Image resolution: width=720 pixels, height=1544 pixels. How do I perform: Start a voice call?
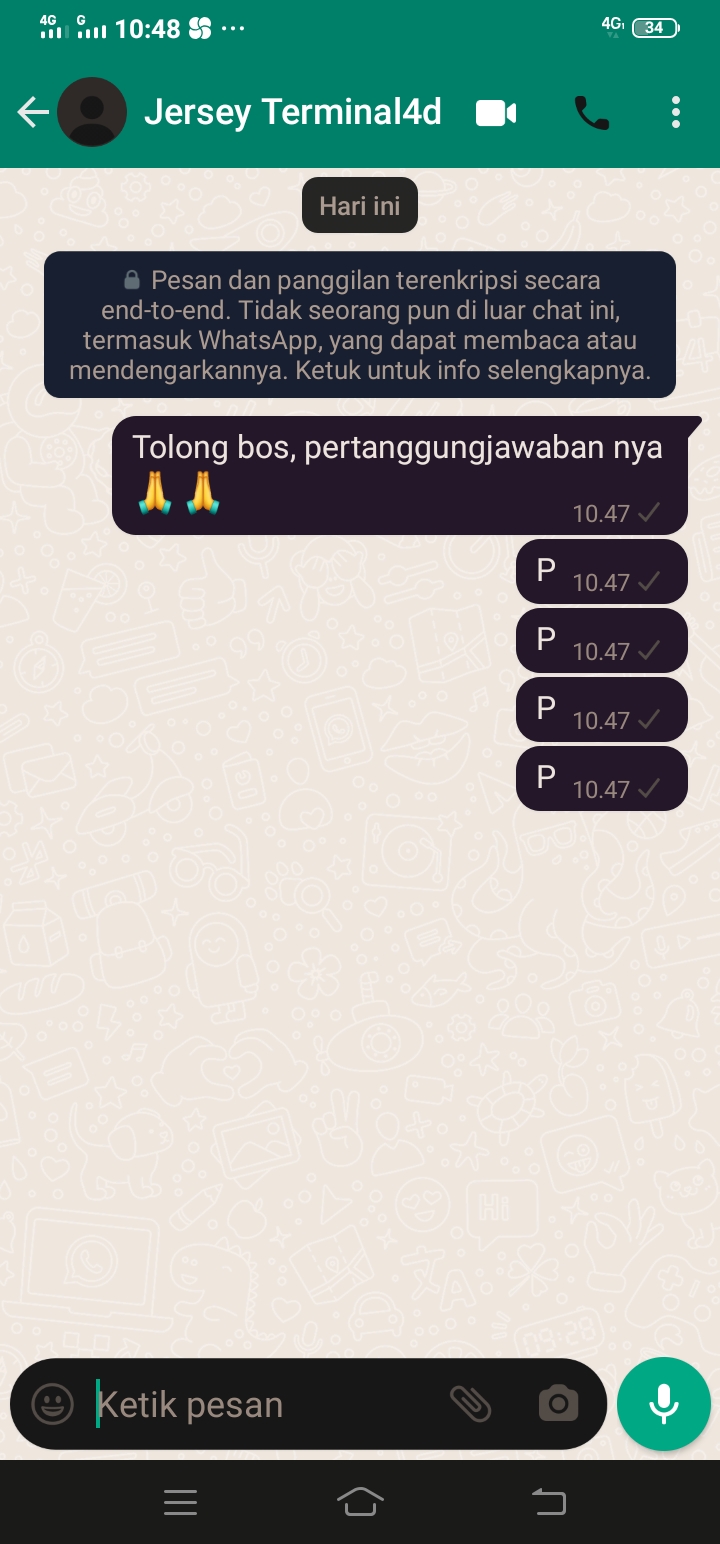coord(591,113)
